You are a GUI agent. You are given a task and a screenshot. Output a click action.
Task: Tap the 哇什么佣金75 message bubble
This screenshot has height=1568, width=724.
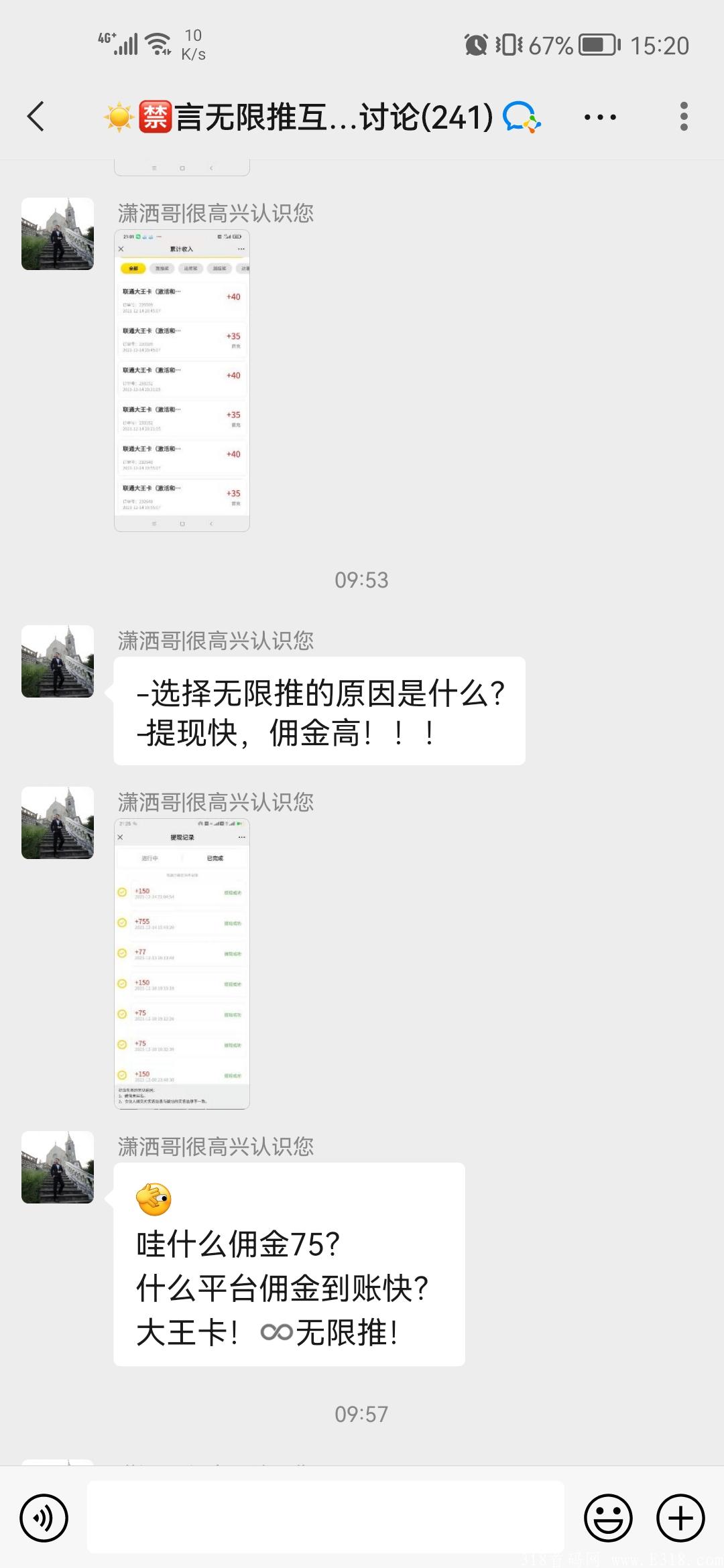tap(288, 1266)
